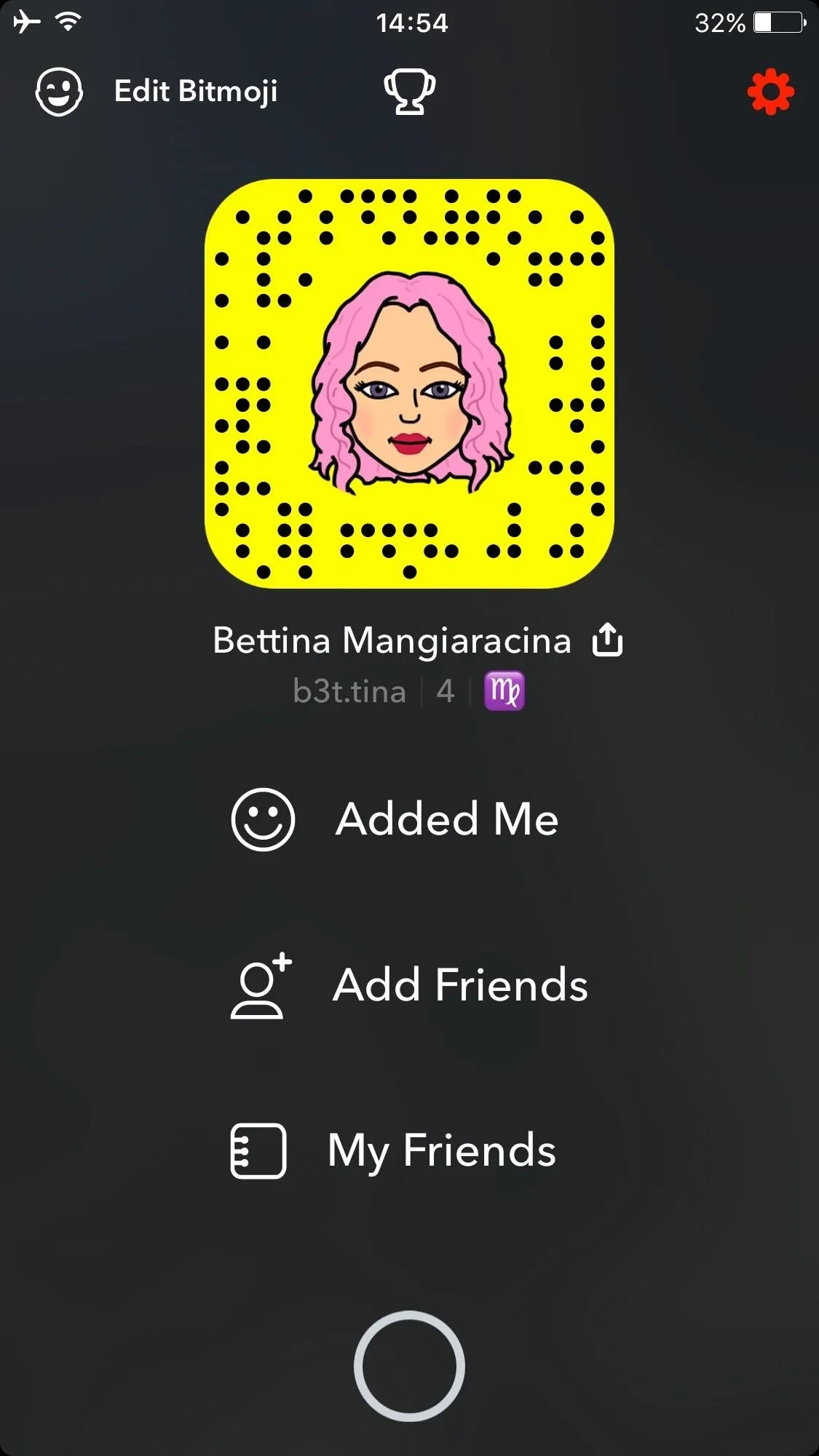Select Add Friends

[x=409, y=985]
